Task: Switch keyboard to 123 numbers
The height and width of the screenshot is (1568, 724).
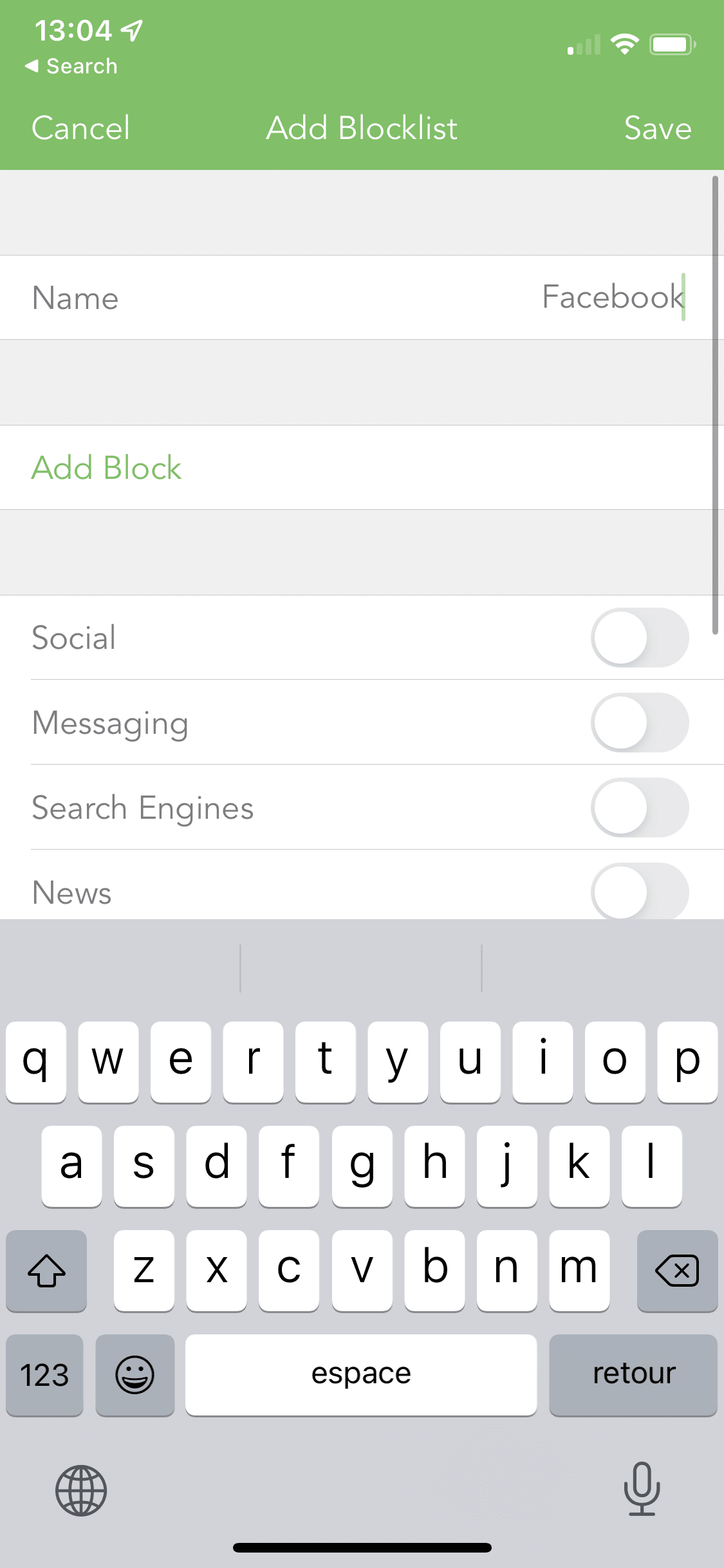Action: coord(44,1375)
